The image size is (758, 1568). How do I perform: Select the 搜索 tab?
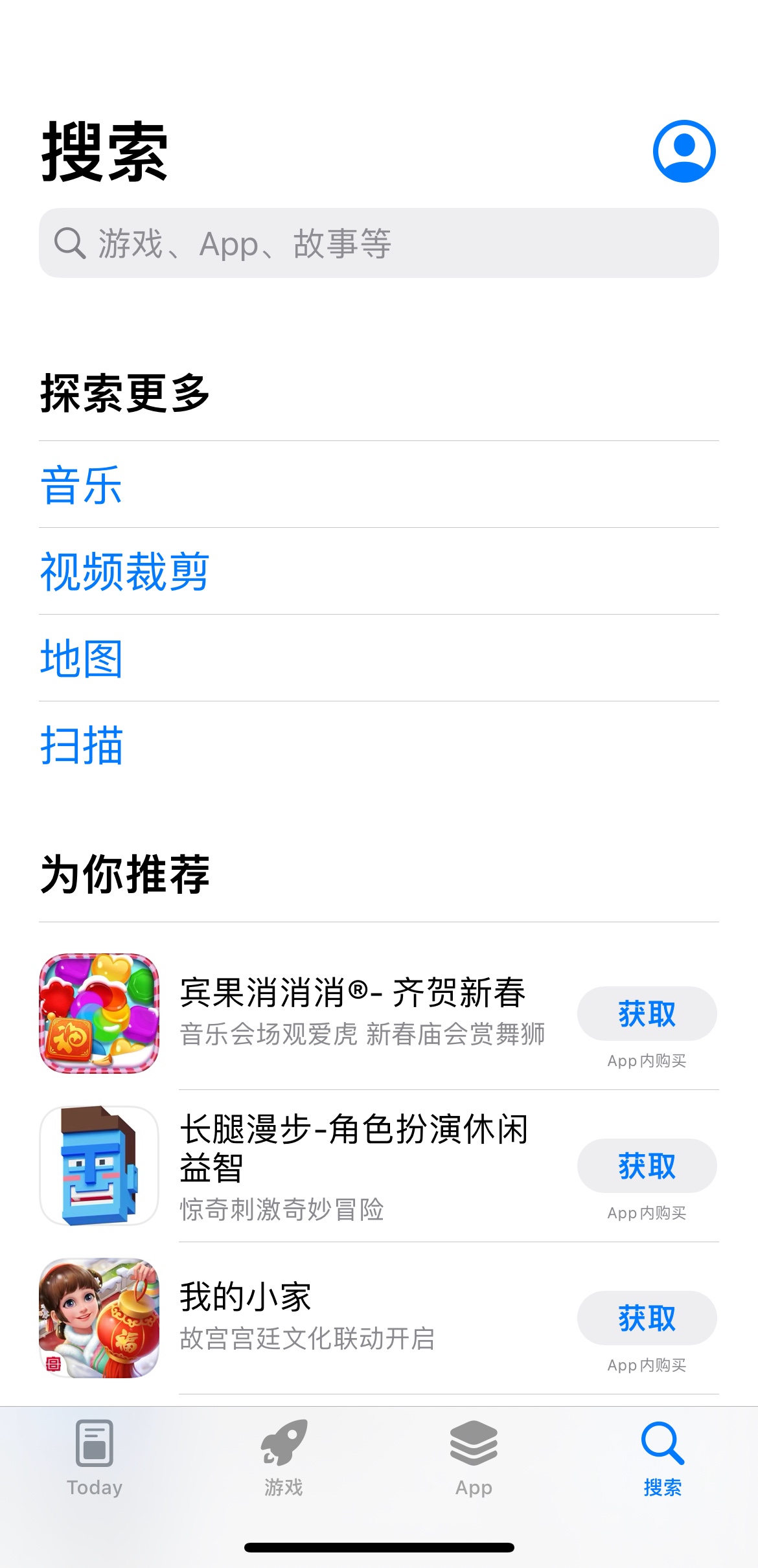point(663,1458)
